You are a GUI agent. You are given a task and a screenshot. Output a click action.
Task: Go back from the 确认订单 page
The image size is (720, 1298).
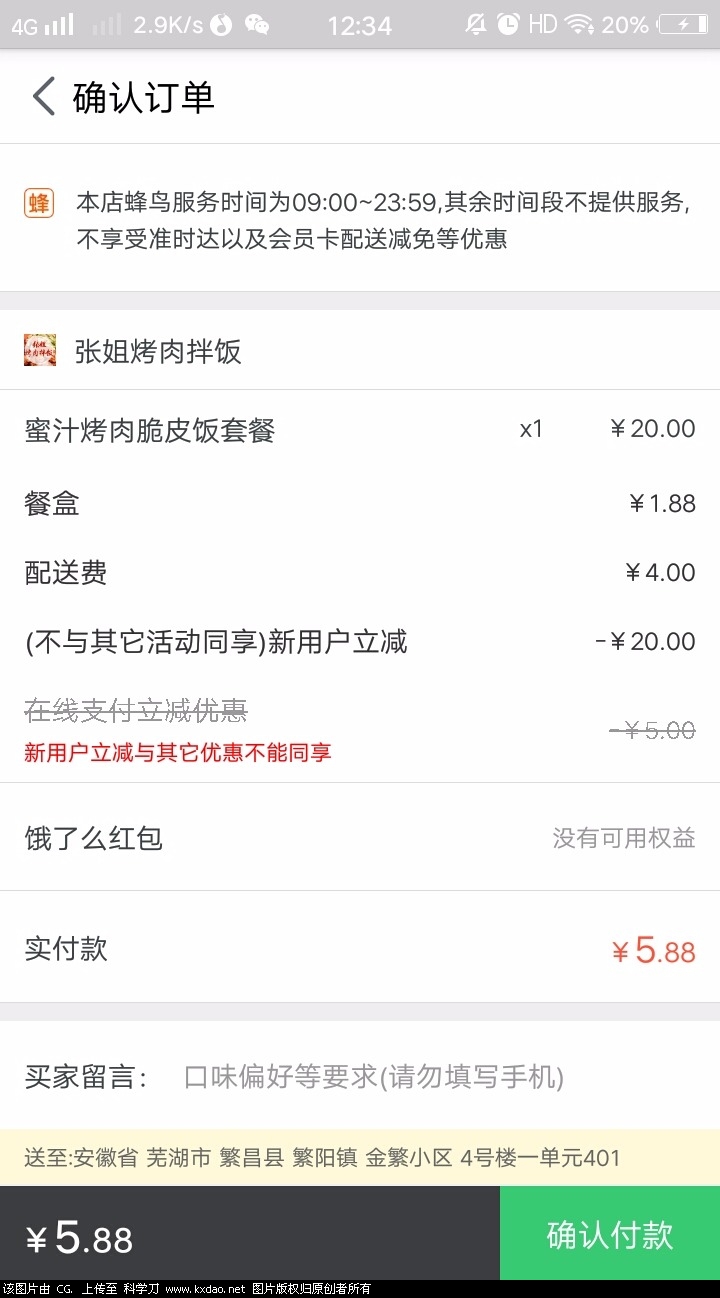43,97
